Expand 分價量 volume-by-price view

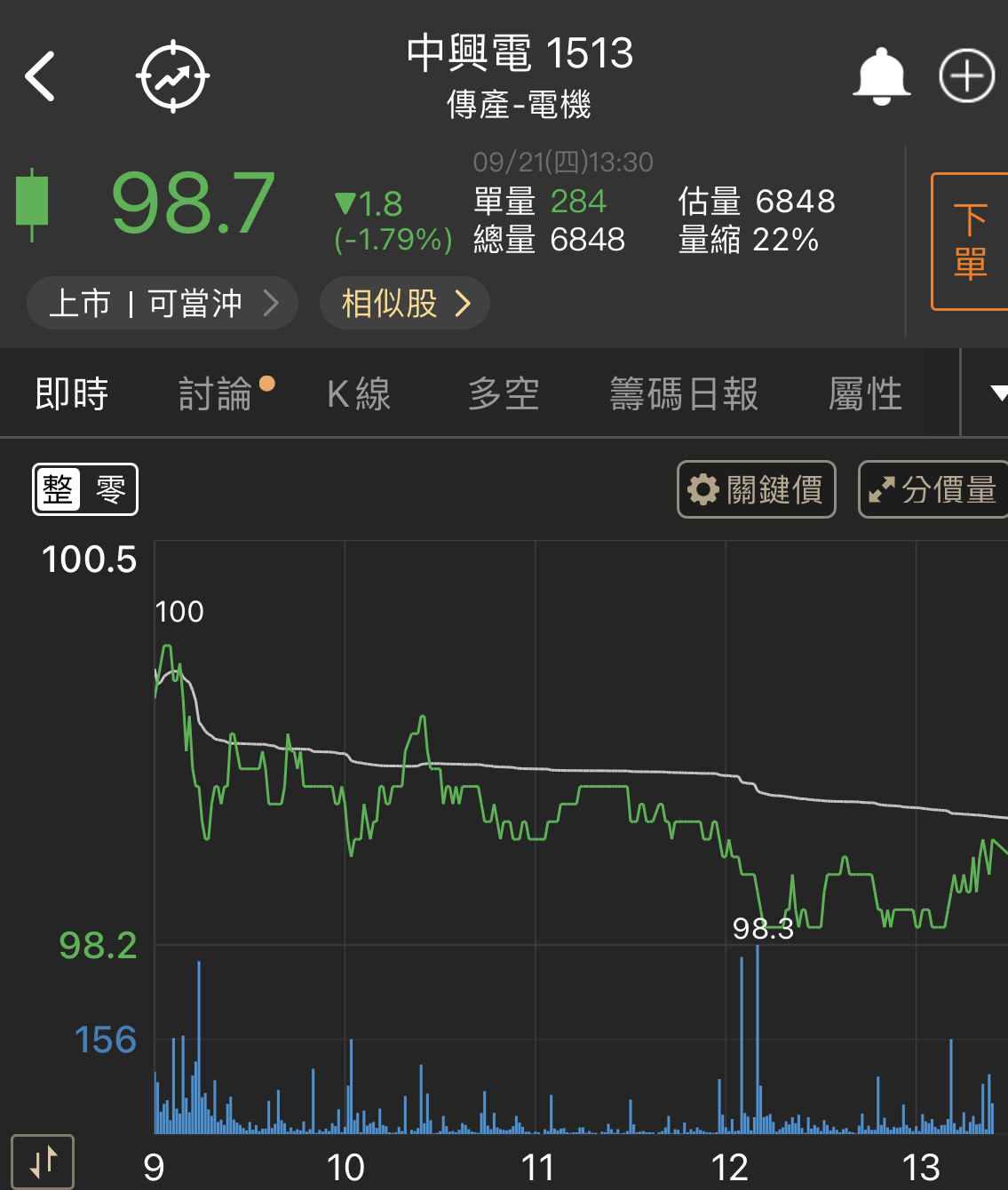point(933,488)
